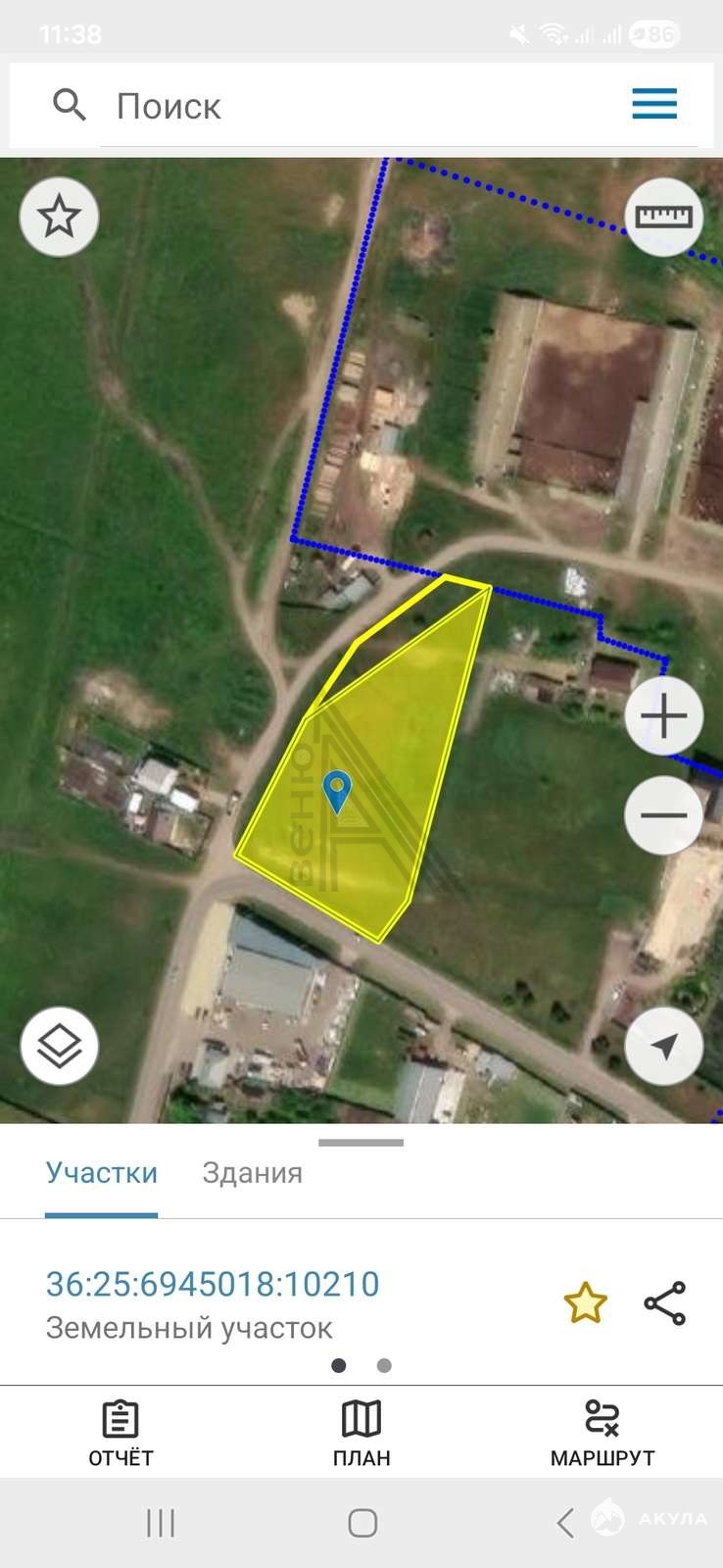Activate the ruler measuring tool
This screenshot has width=723, height=1568.
(x=663, y=217)
